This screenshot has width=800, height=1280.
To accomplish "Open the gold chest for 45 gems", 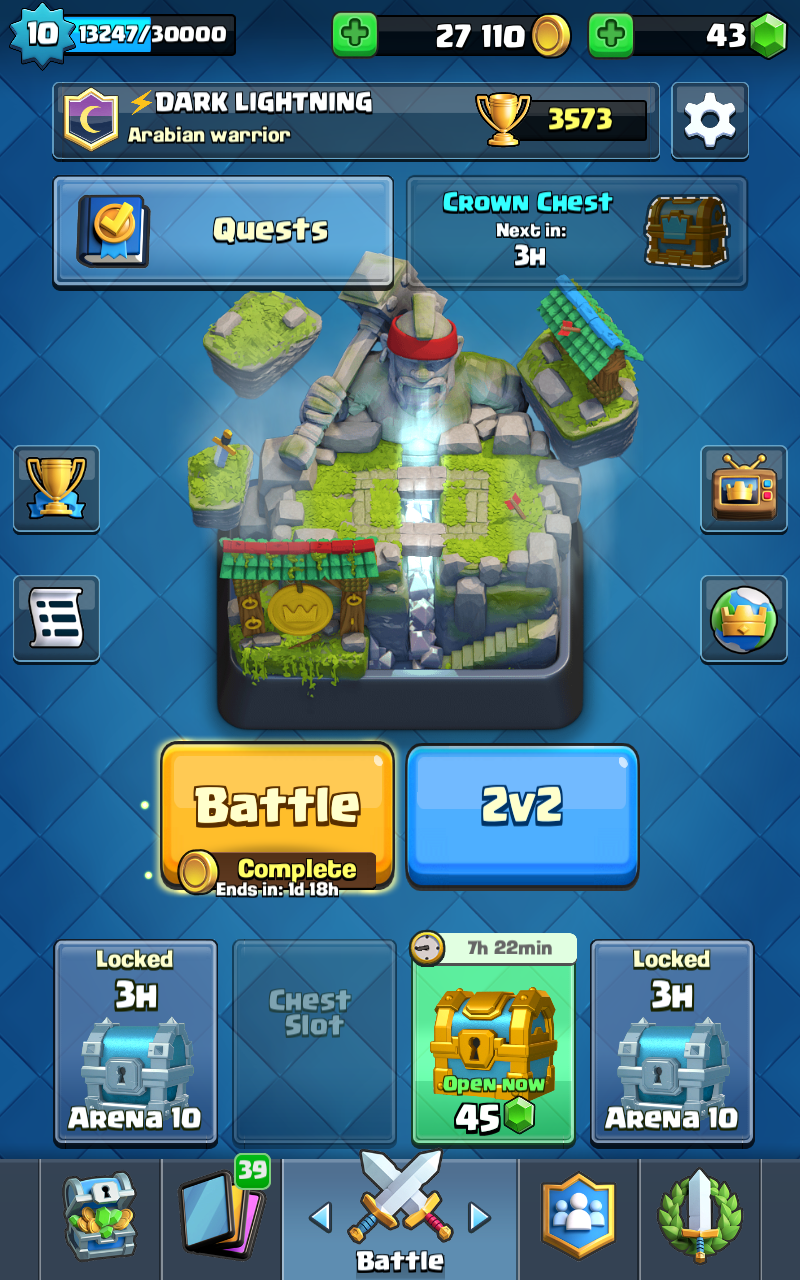I will click(494, 1041).
